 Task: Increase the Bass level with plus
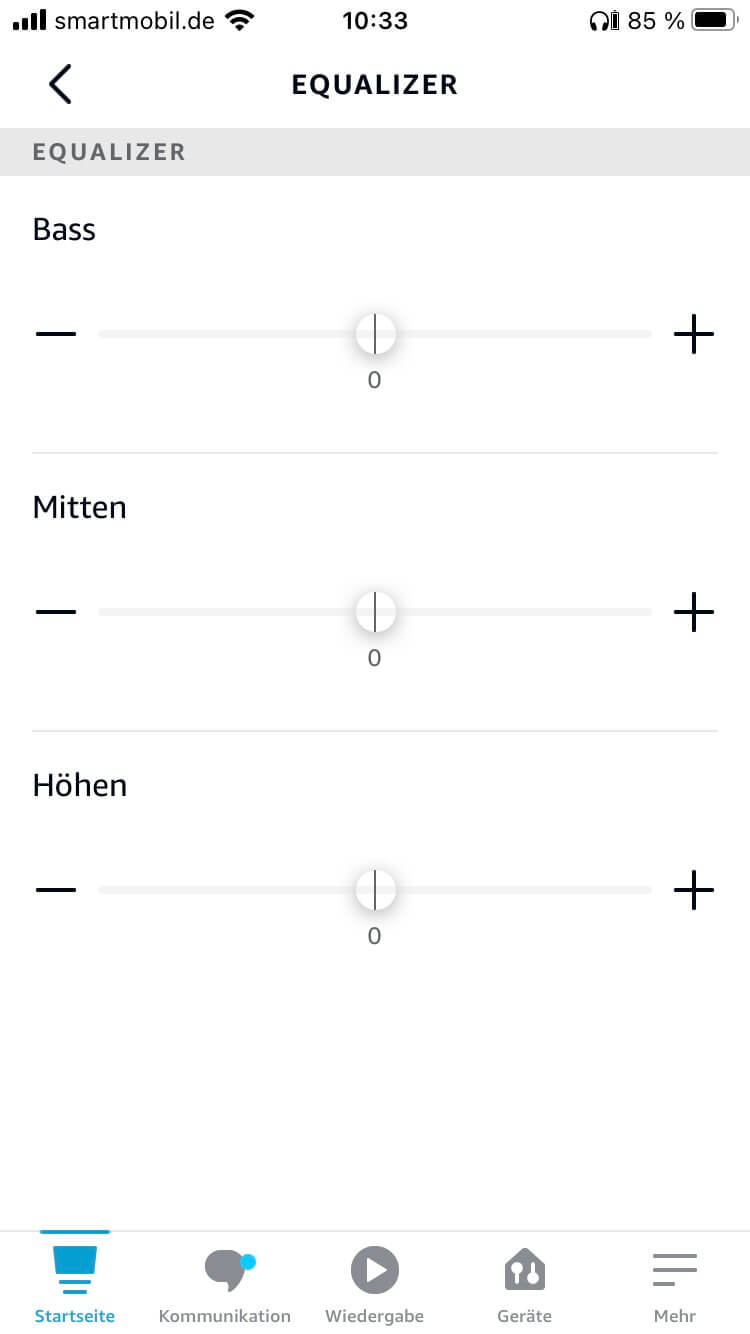[694, 334]
